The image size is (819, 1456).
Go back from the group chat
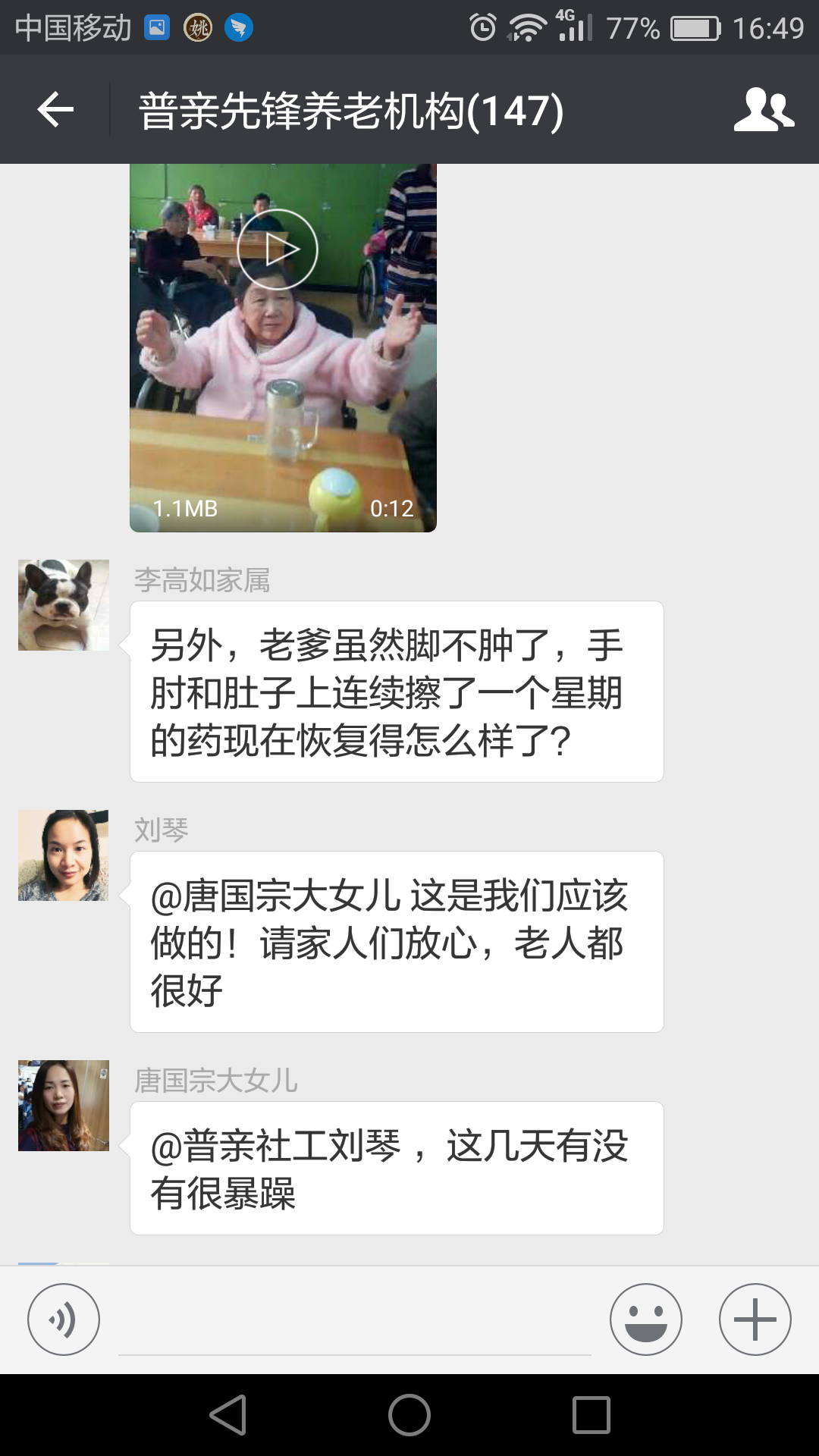coord(55,110)
